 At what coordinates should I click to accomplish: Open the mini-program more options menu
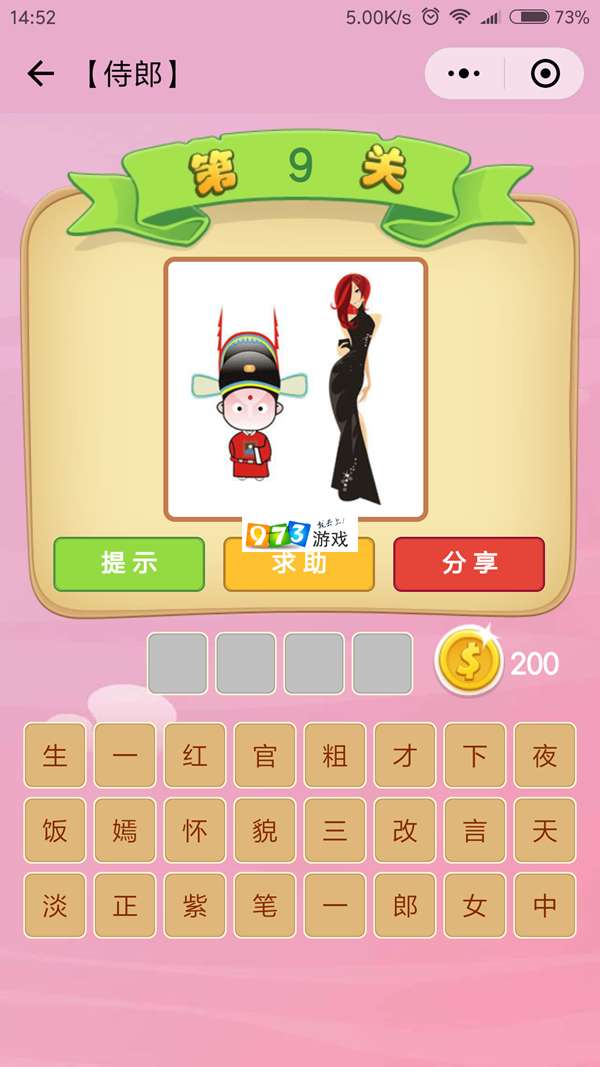(x=464, y=74)
